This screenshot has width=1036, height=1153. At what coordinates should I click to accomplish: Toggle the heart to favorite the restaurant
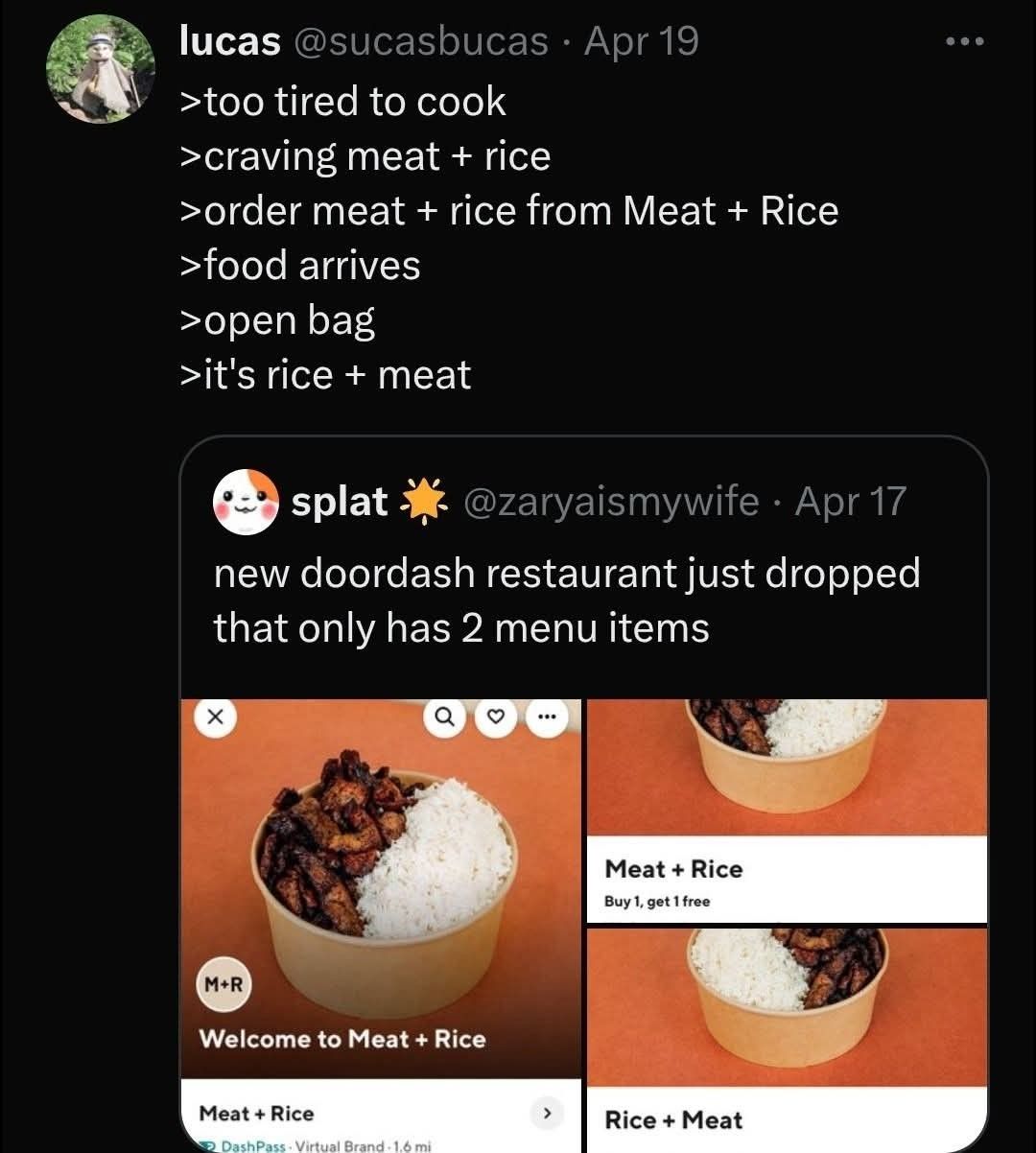(497, 717)
